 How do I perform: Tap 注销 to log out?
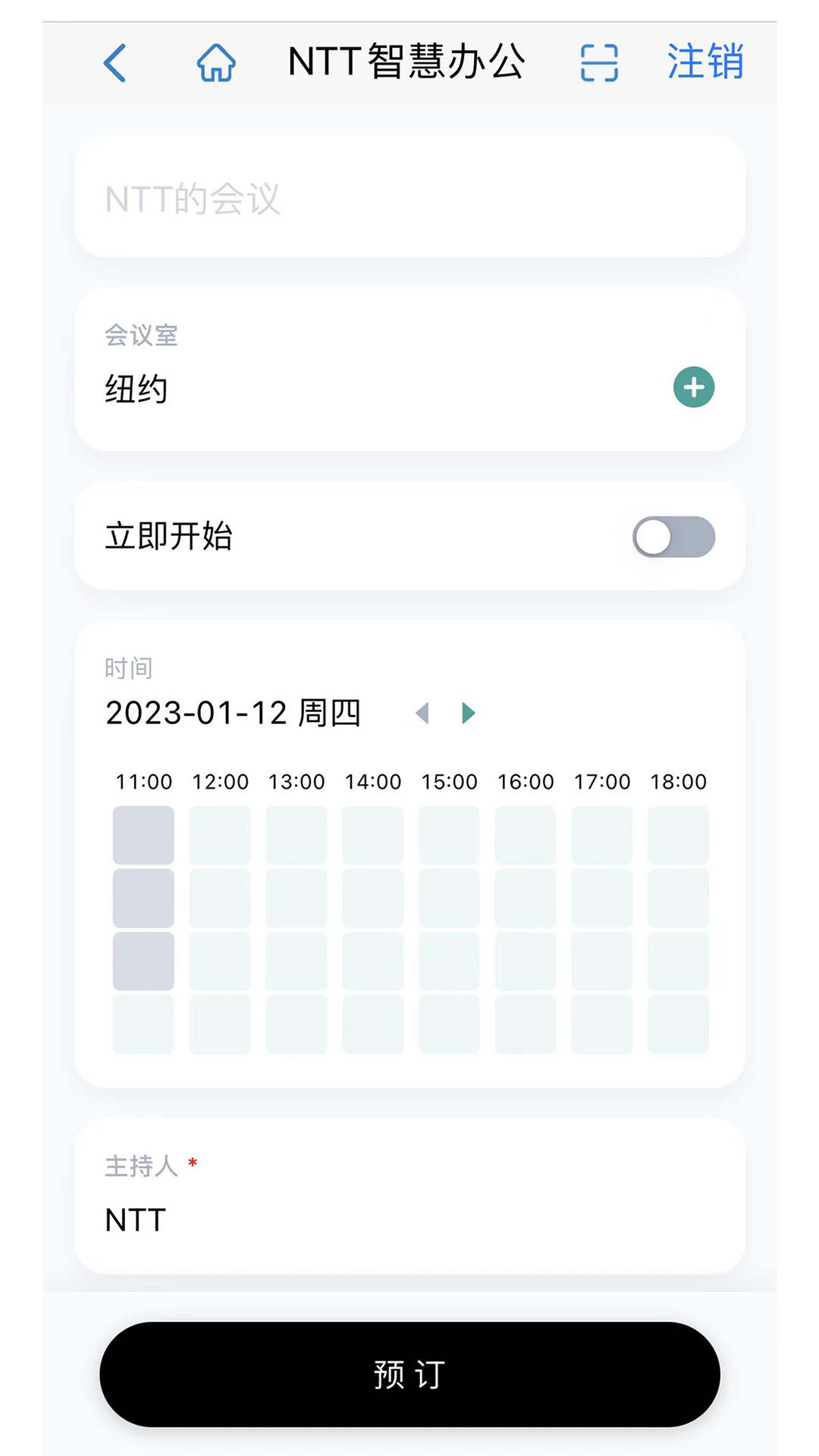point(704,64)
